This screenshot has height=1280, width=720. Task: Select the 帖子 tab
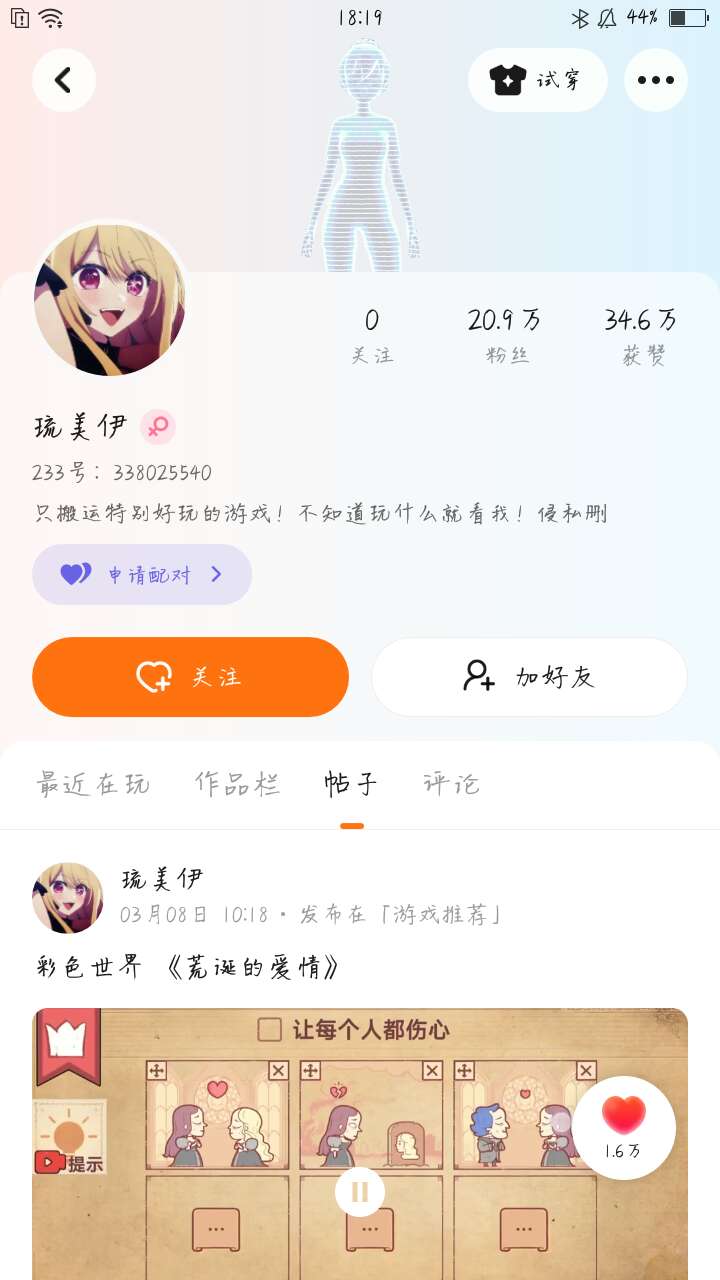(x=351, y=784)
